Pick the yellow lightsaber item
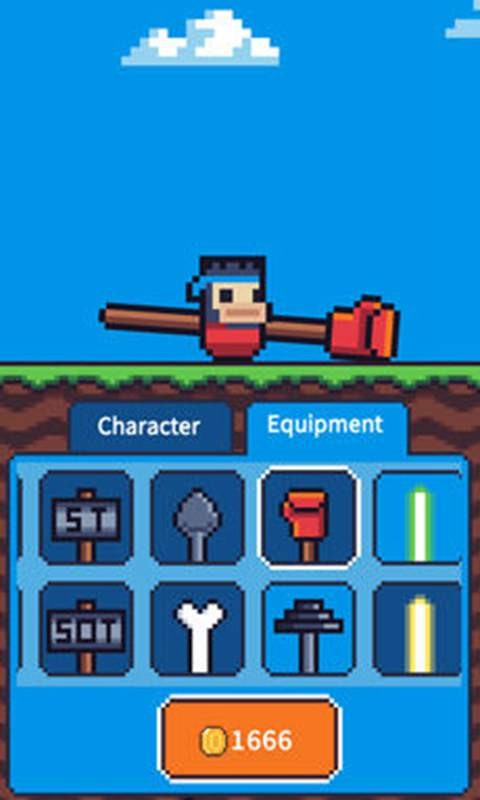This screenshot has height=800, width=480. (x=418, y=629)
